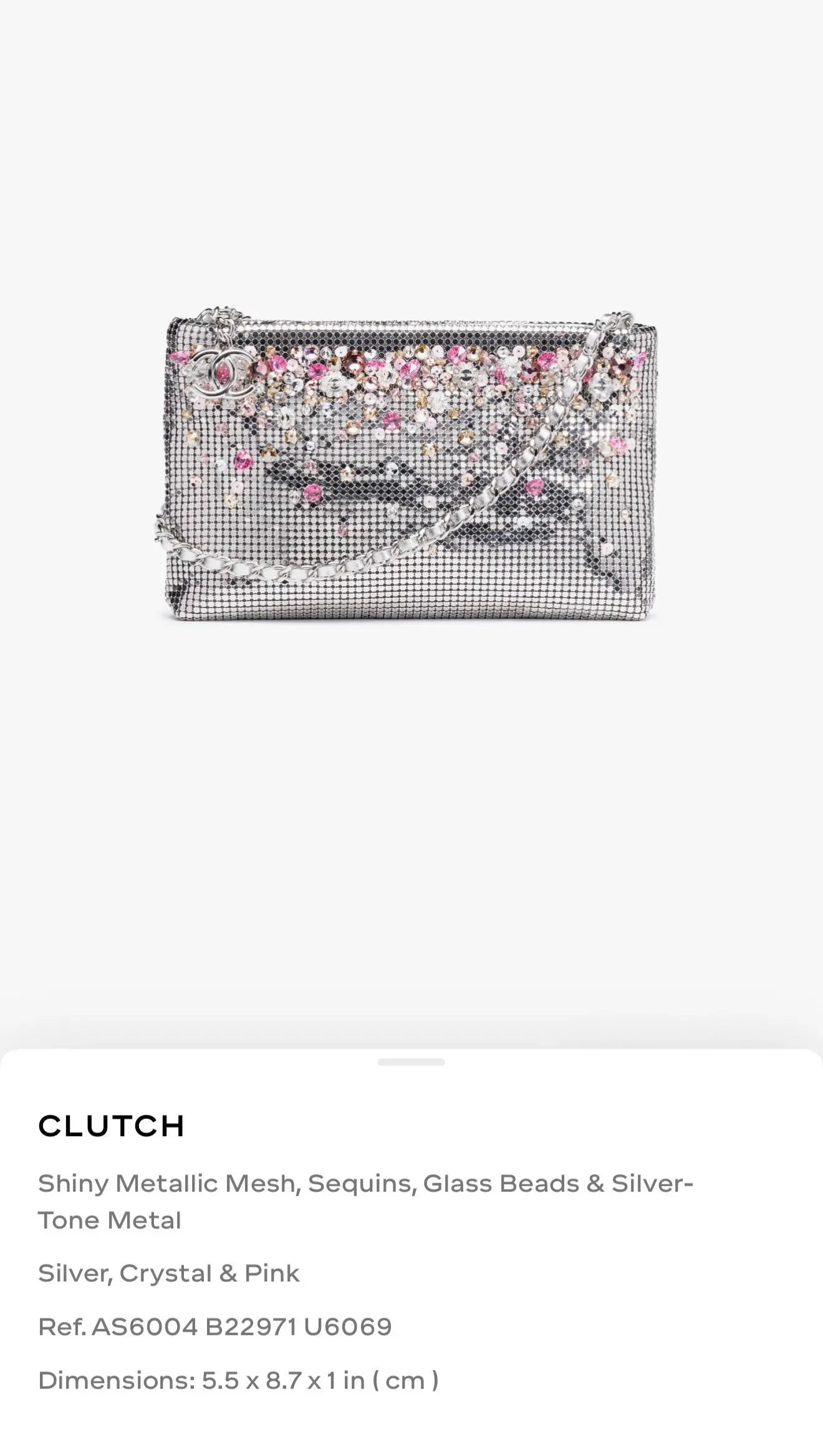Select the Silver, Crystal & Pink color line

pos(170,1273)
